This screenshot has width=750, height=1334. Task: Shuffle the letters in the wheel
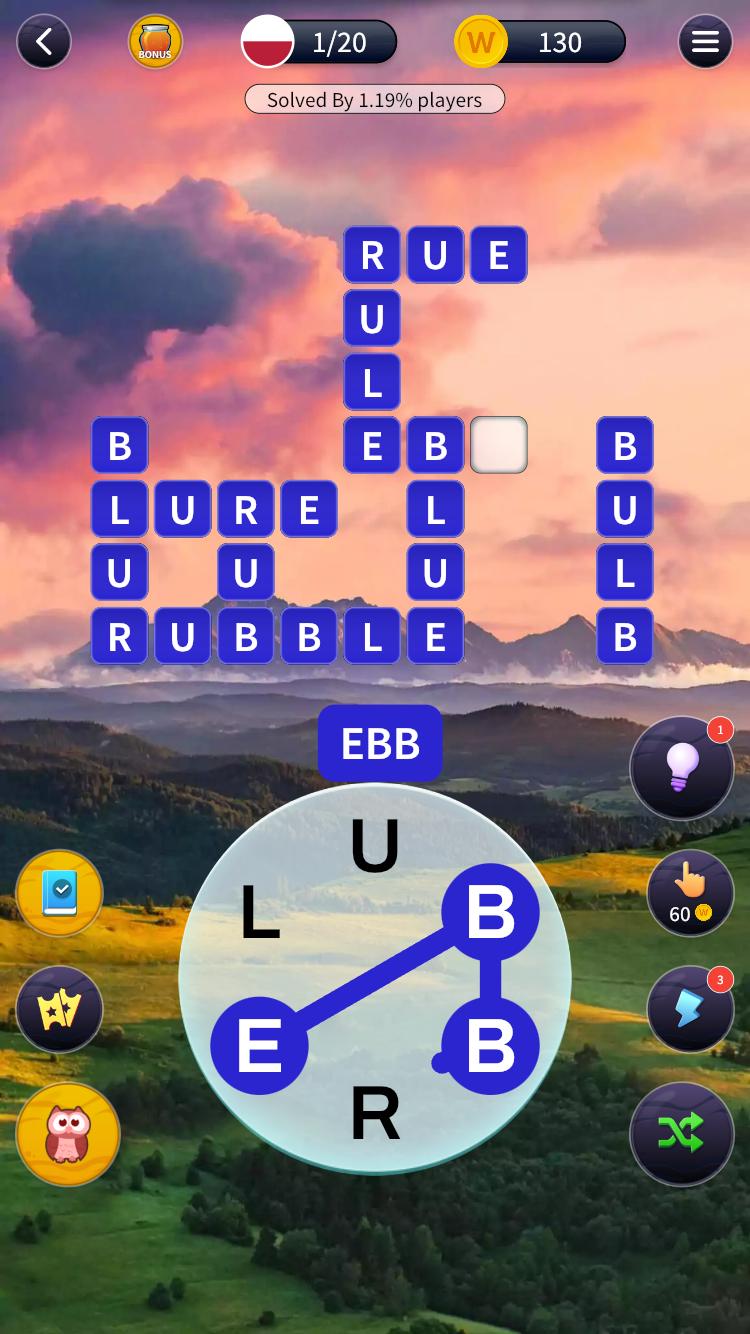point(682,1133)
